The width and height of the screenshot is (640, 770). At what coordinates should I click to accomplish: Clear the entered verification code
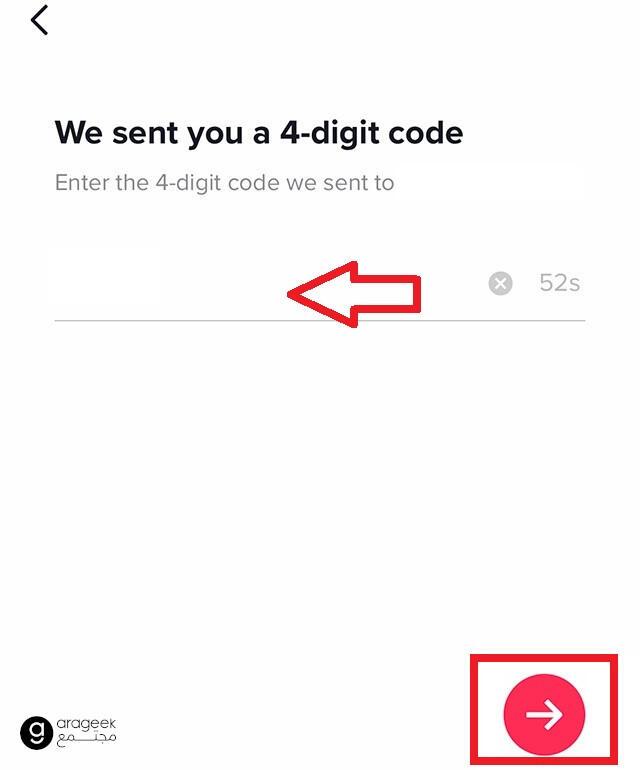point(500,284)
